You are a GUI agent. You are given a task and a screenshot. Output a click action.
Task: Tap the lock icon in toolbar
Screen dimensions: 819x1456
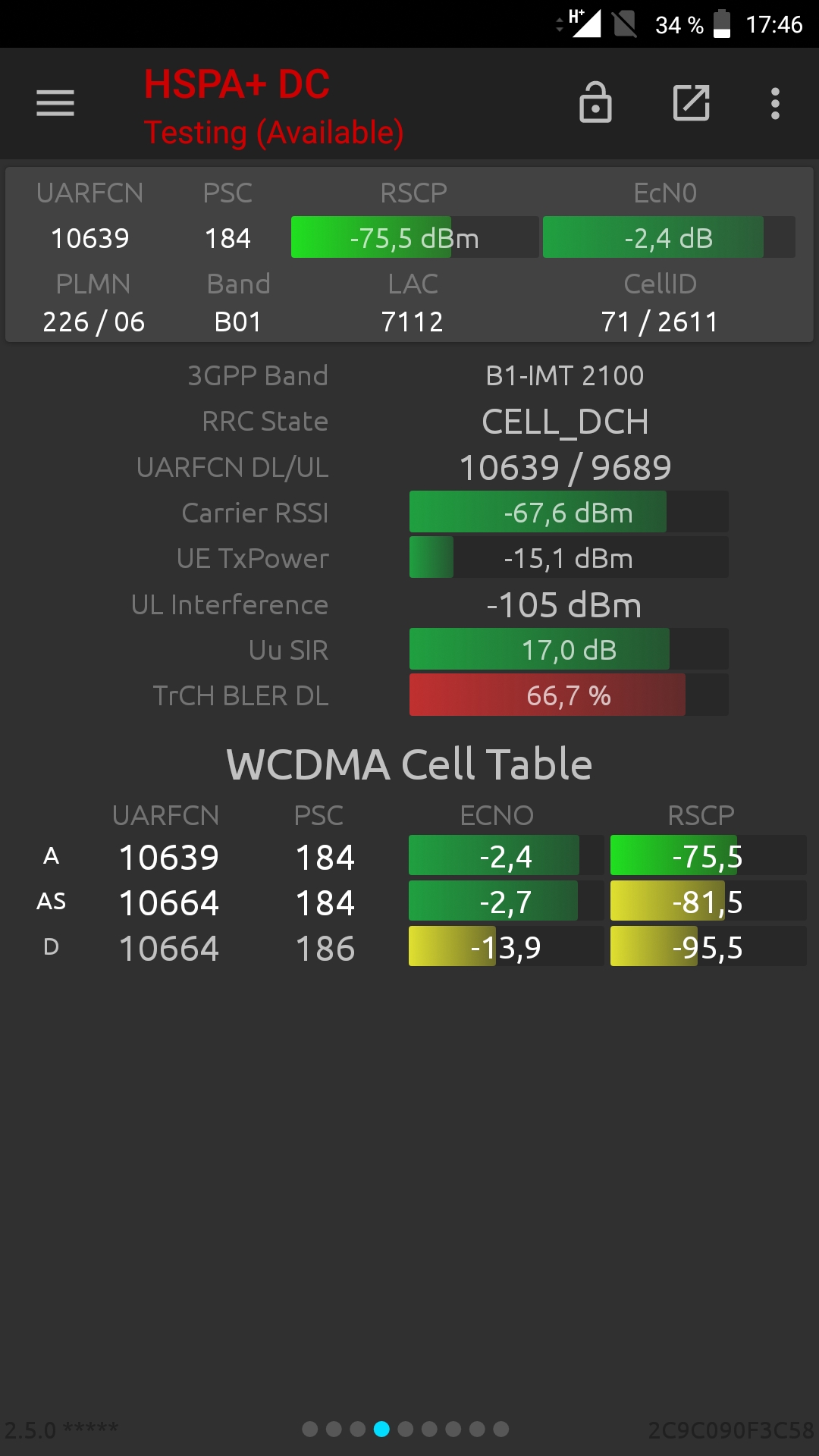pos(595,102)
